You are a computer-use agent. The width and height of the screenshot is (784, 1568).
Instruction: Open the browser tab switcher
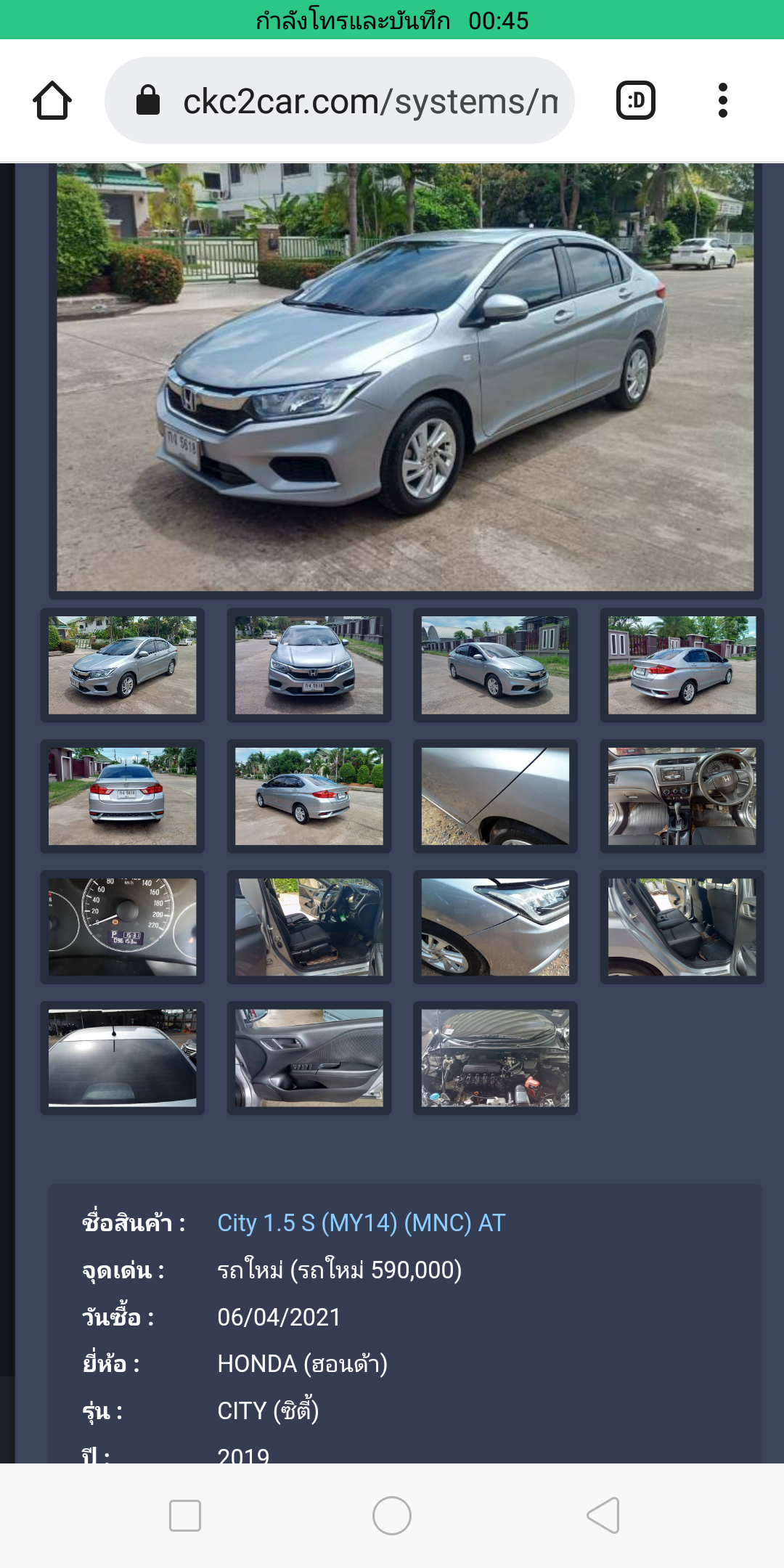click(x=636, y=100)
